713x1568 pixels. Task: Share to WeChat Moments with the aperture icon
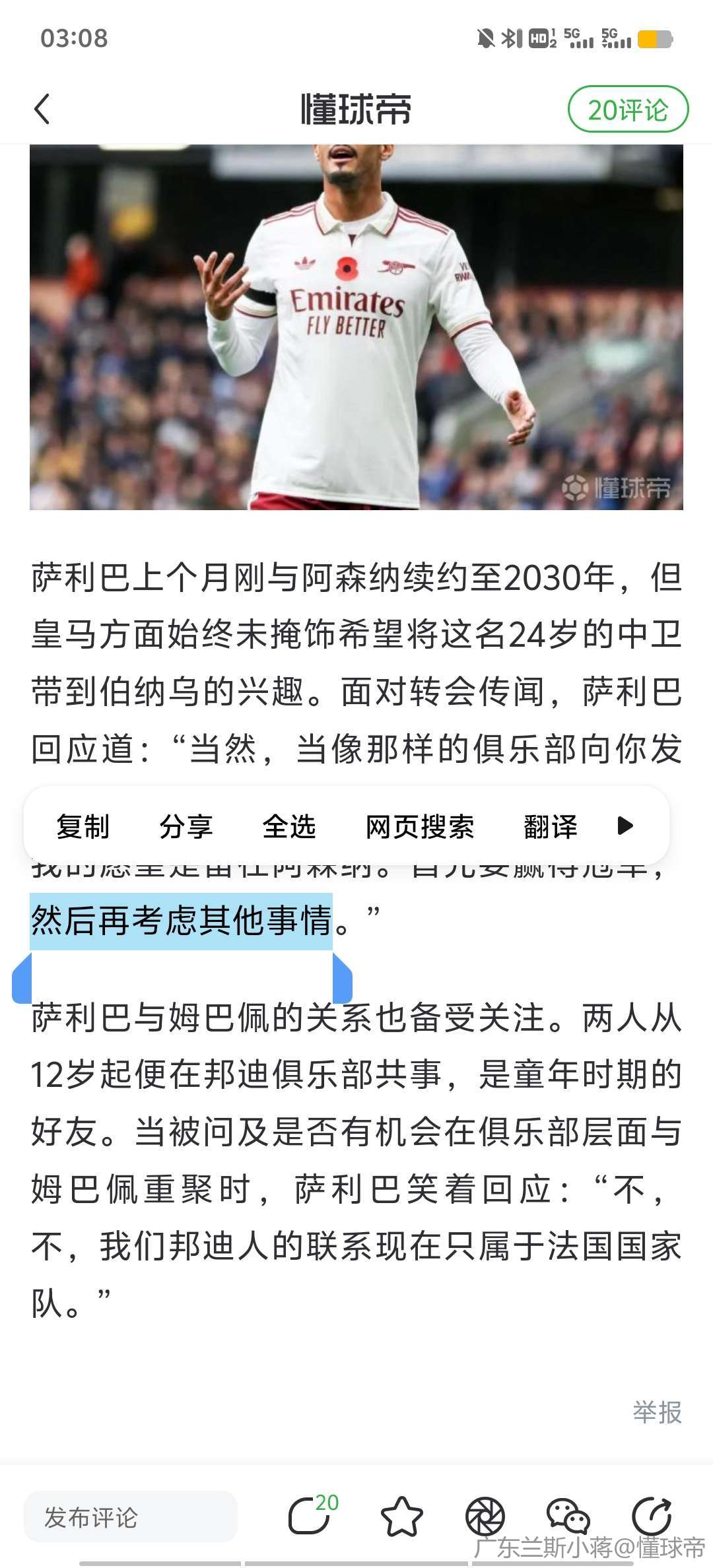[485, 1517]
